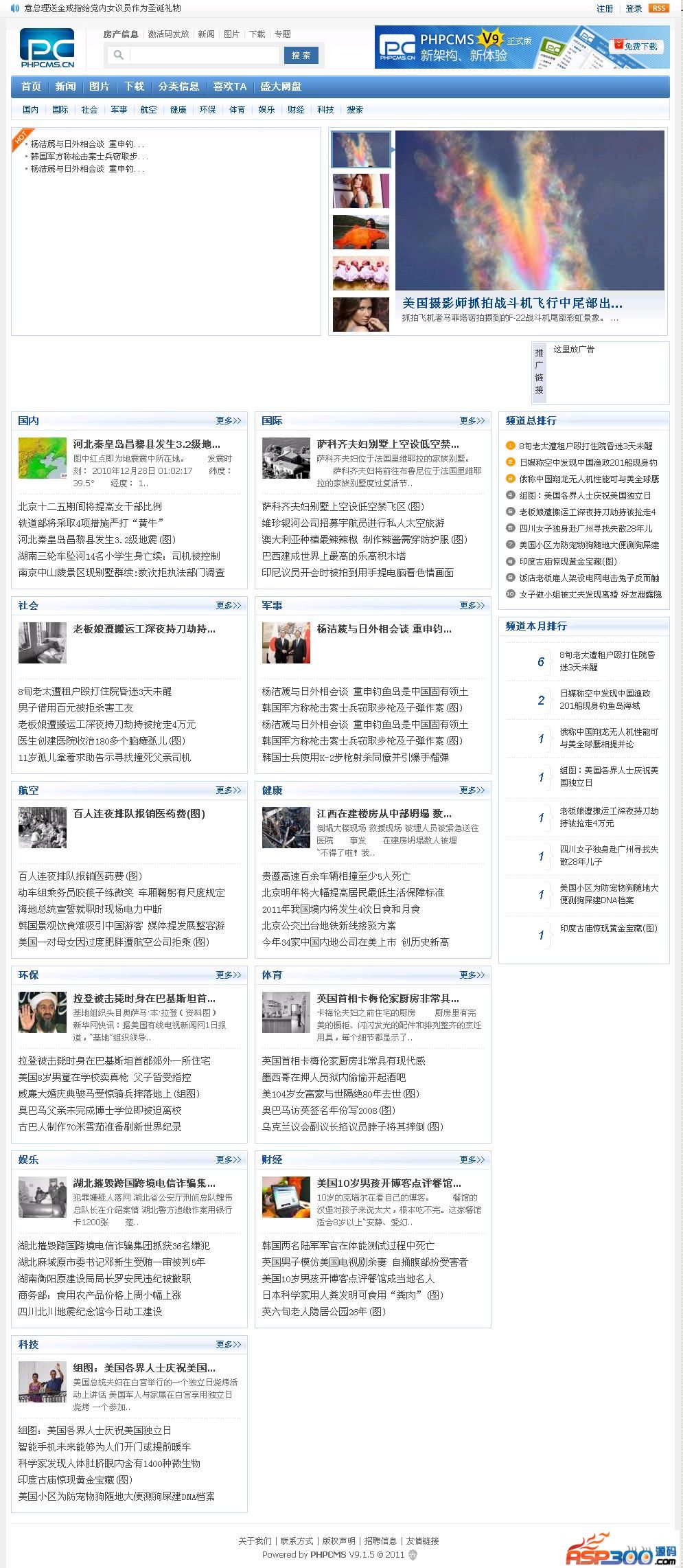Open article 北京十二五期间将提高女干部比例

(90, 507)
